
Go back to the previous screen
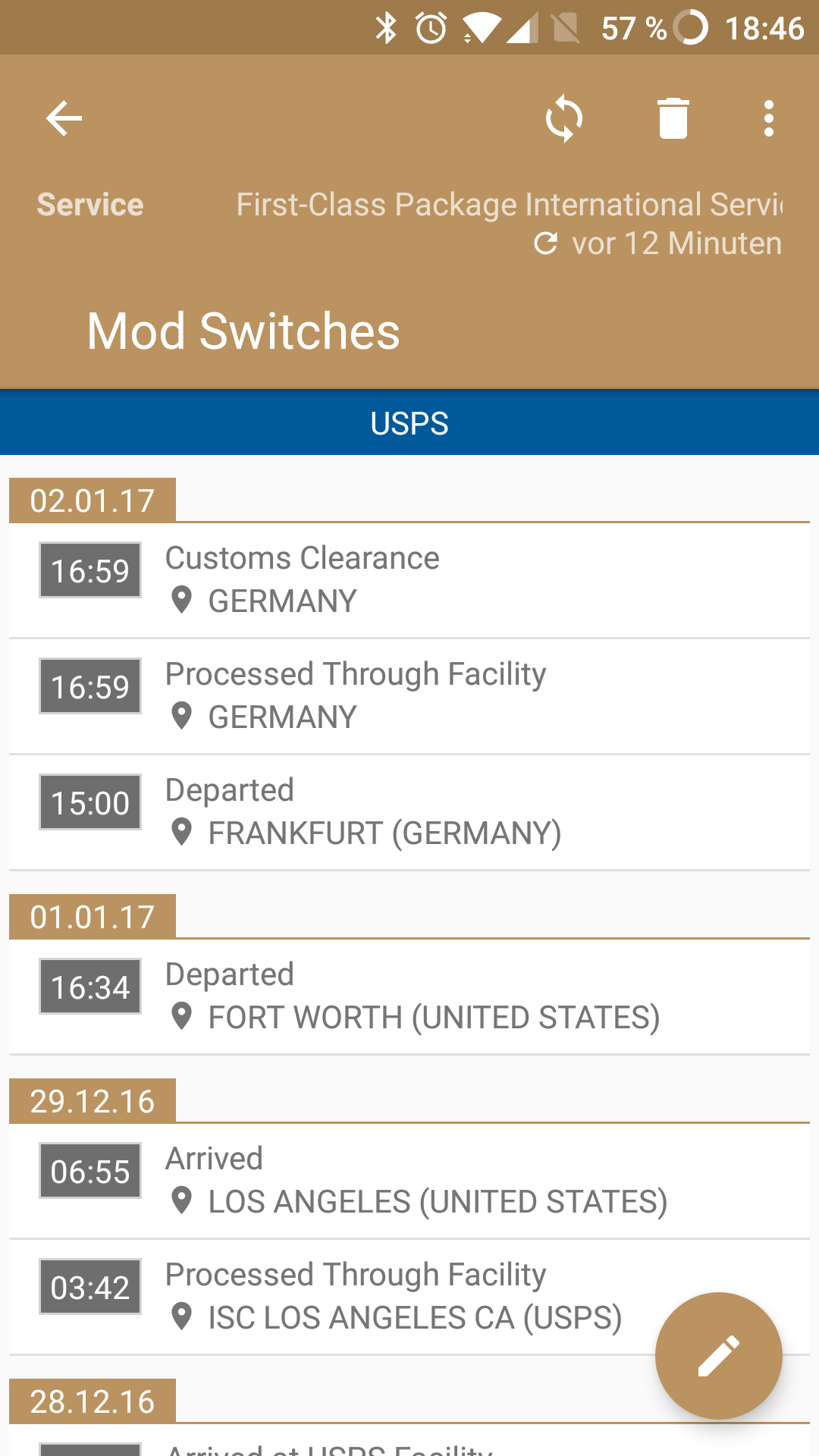tap(64, 118)
